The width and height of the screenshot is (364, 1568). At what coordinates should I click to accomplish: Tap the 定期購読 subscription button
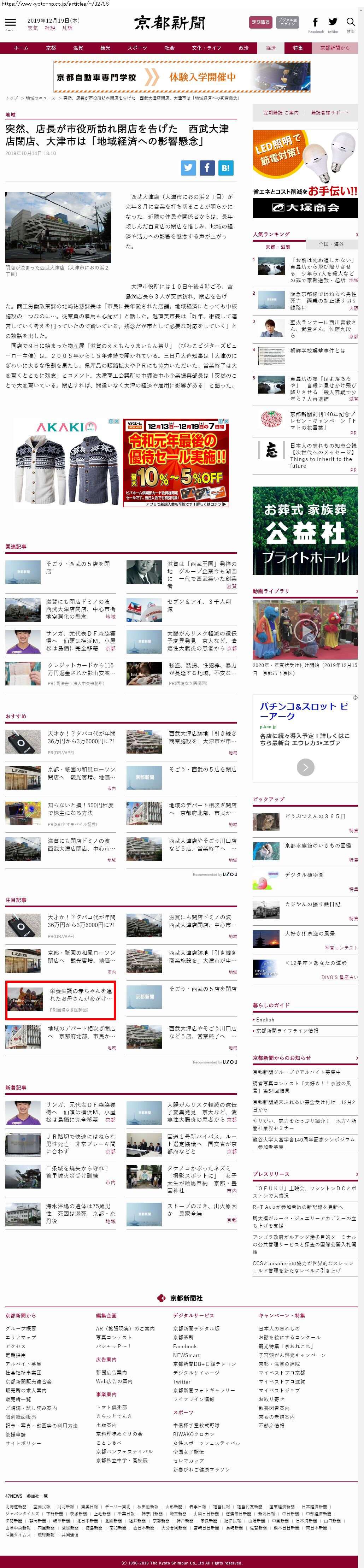coord(260,23)
